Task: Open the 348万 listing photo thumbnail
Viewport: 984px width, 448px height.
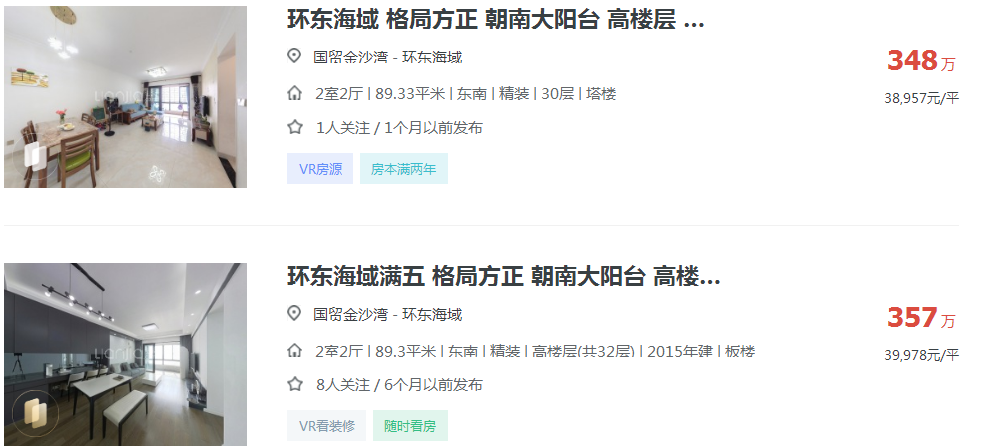Action: tap(125, 97)
